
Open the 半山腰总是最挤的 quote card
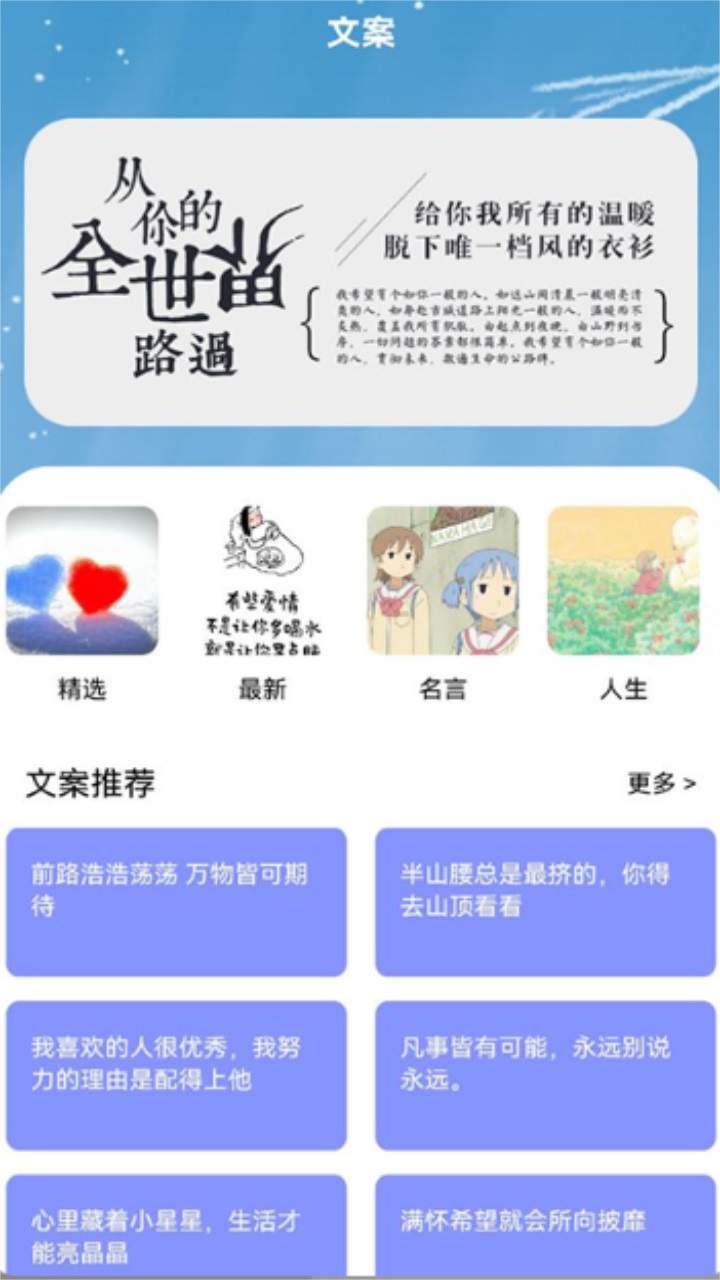tap(542, 900)
